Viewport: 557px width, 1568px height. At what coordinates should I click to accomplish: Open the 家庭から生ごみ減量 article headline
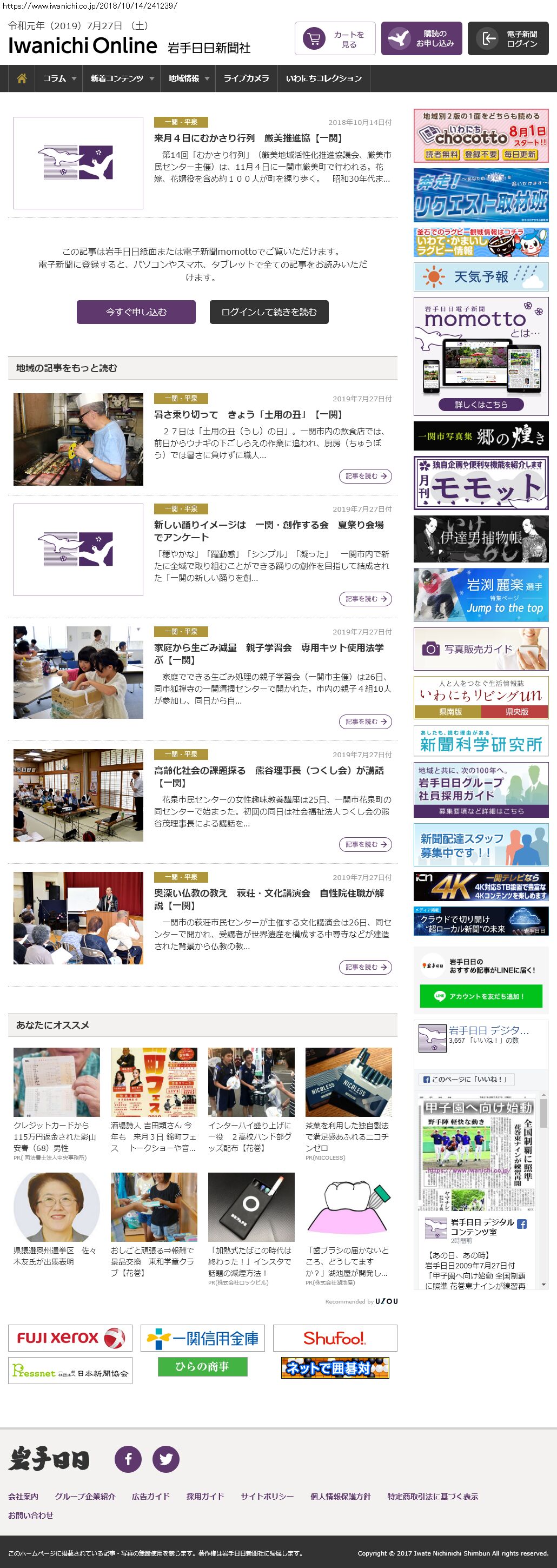268,653
